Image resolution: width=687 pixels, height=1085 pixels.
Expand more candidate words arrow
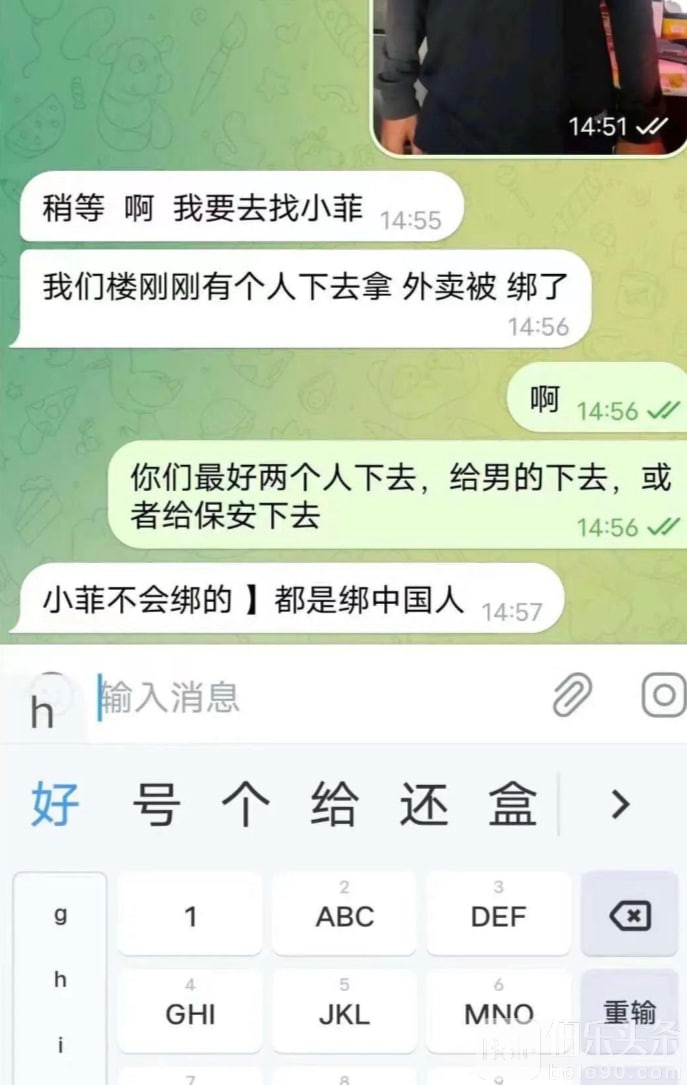[x=621, y=804]
